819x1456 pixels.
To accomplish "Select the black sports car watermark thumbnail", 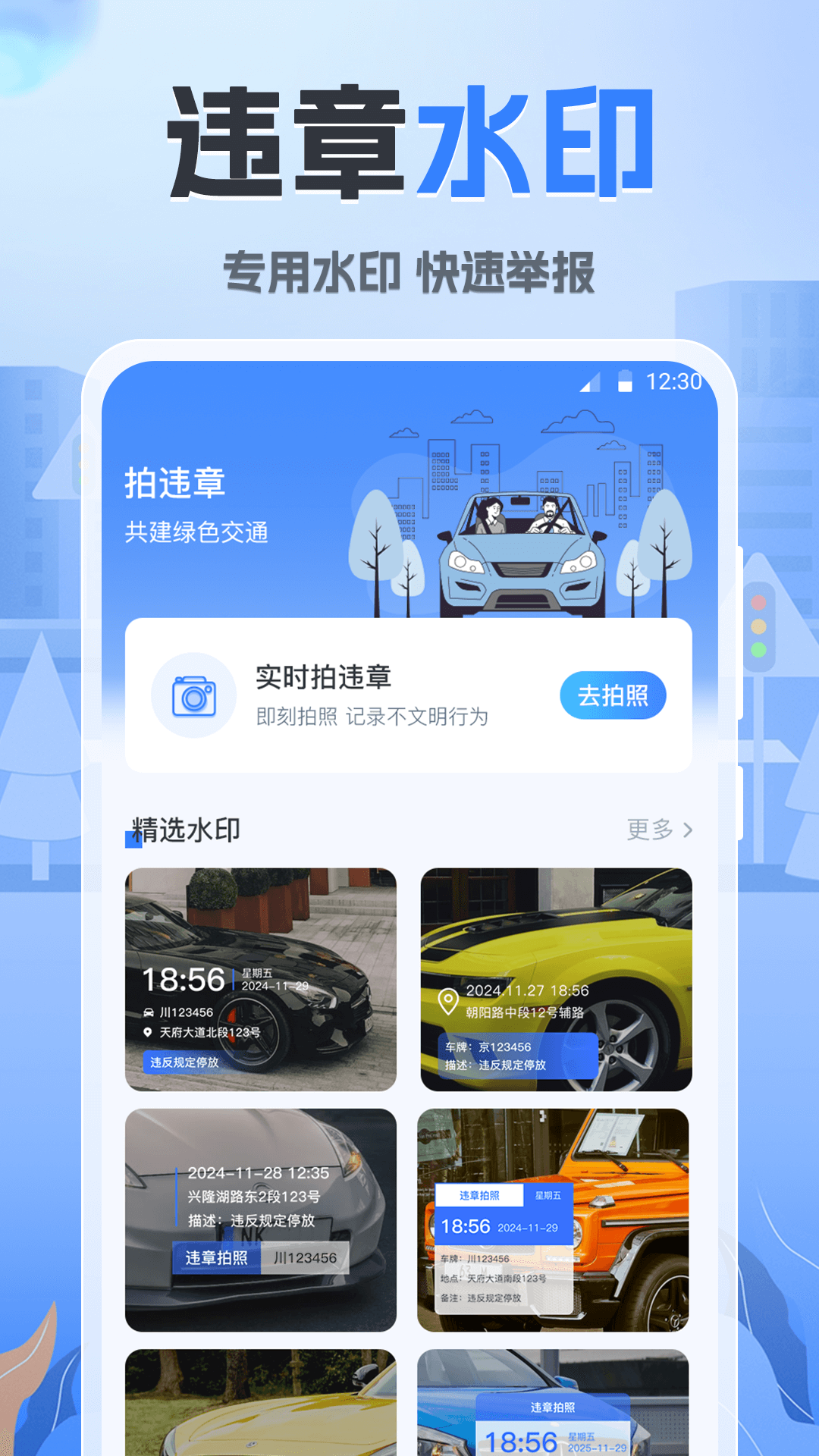I will (x=262, y=978).
